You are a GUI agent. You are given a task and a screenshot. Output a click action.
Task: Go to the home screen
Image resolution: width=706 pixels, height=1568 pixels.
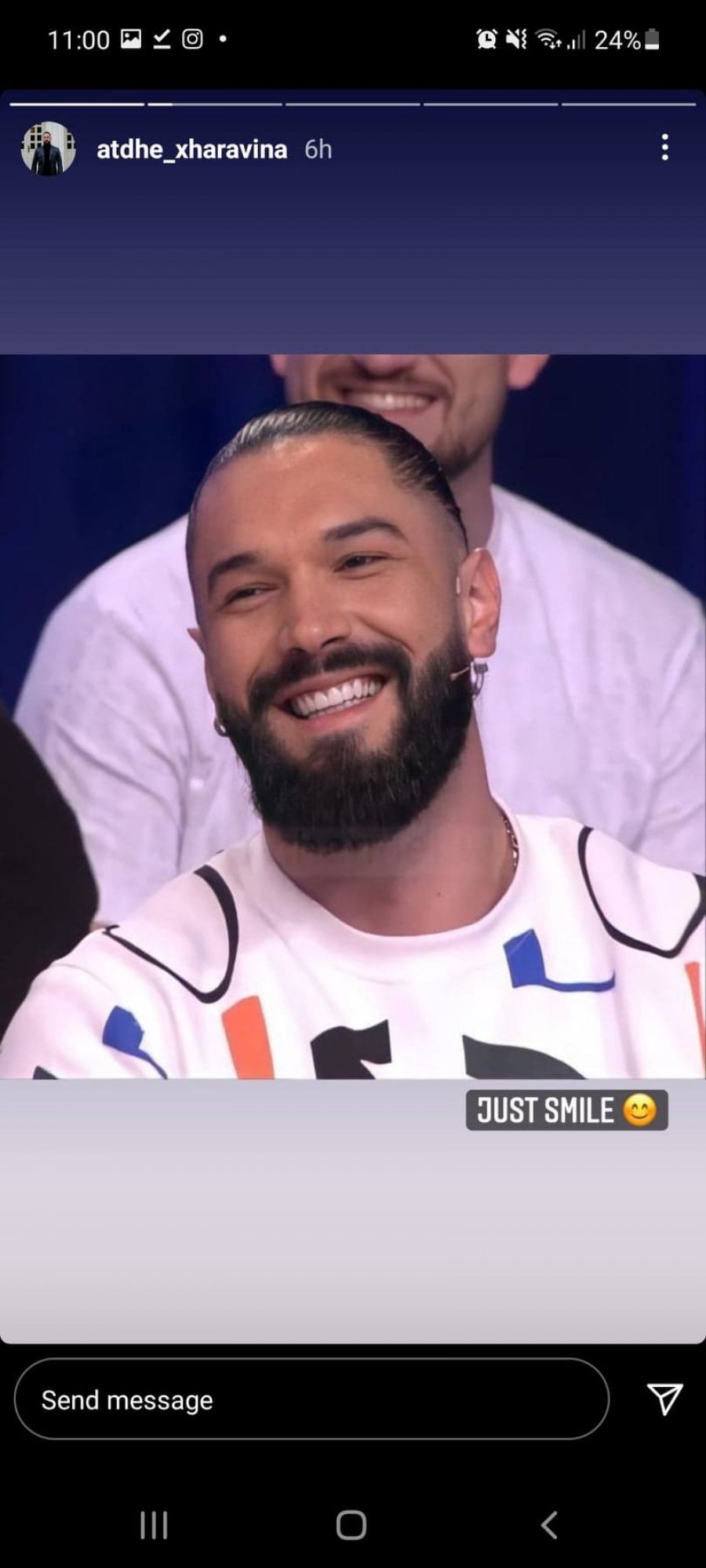[x=351, y=1525]
